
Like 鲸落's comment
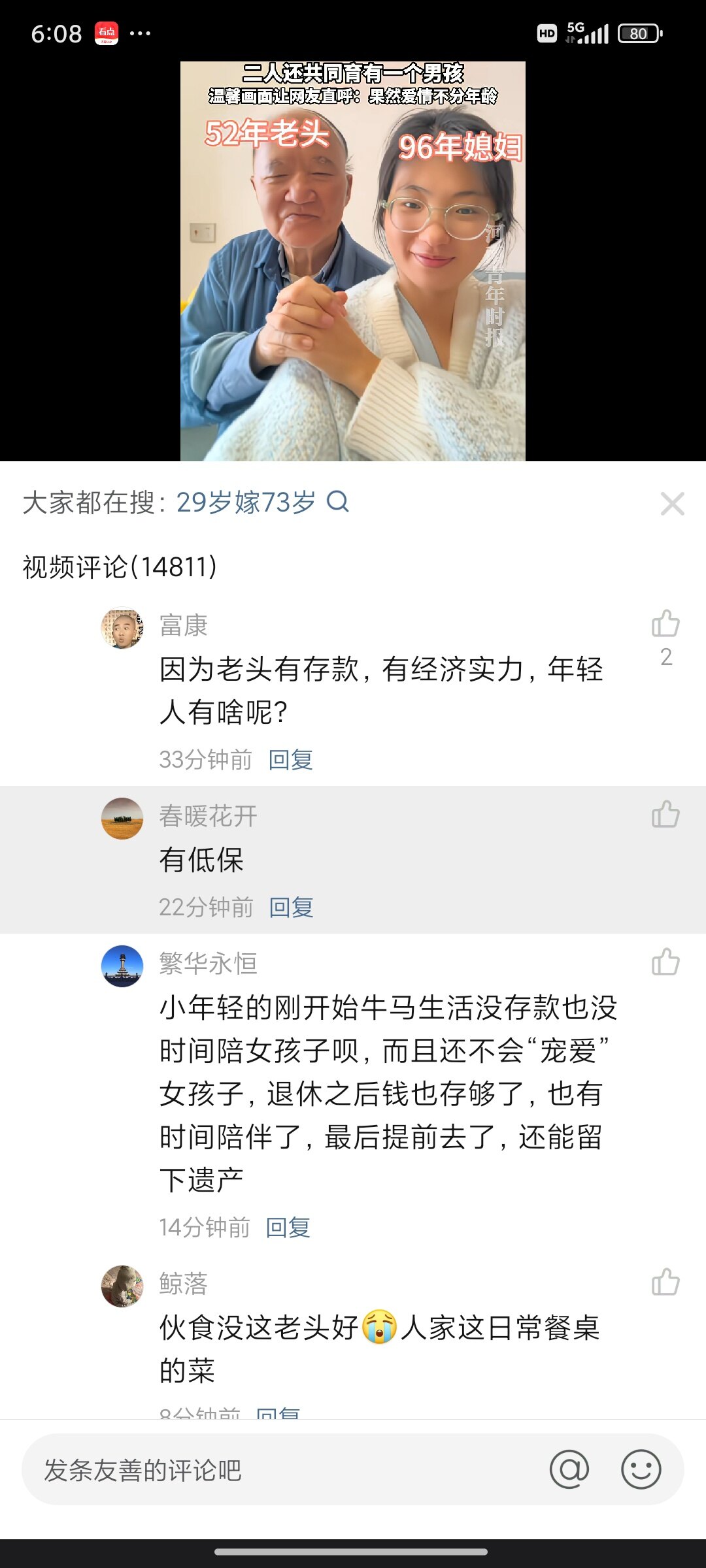point(665,1282)
